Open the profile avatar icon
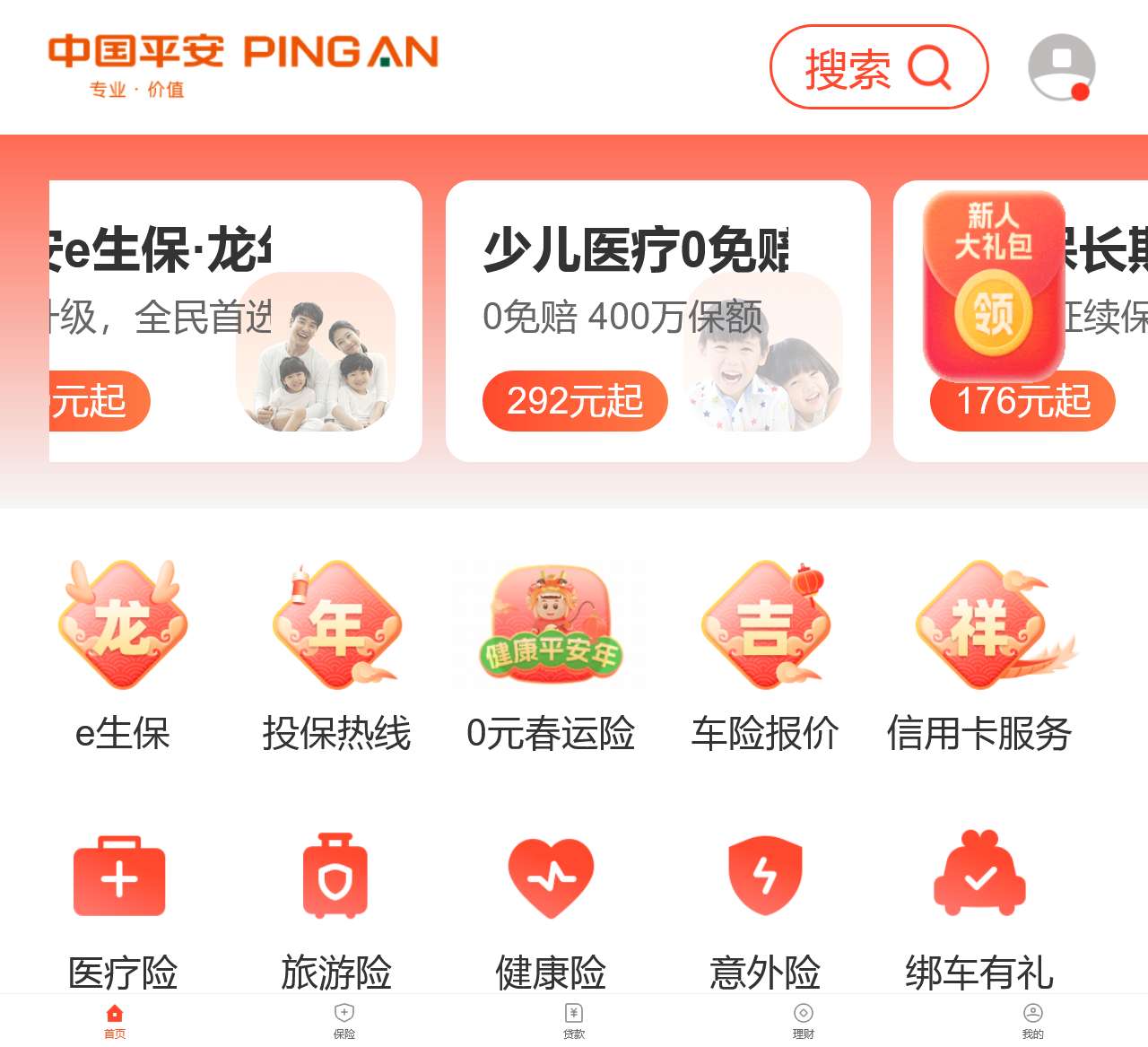1148x1047 pixels. tap(1061, 67)
